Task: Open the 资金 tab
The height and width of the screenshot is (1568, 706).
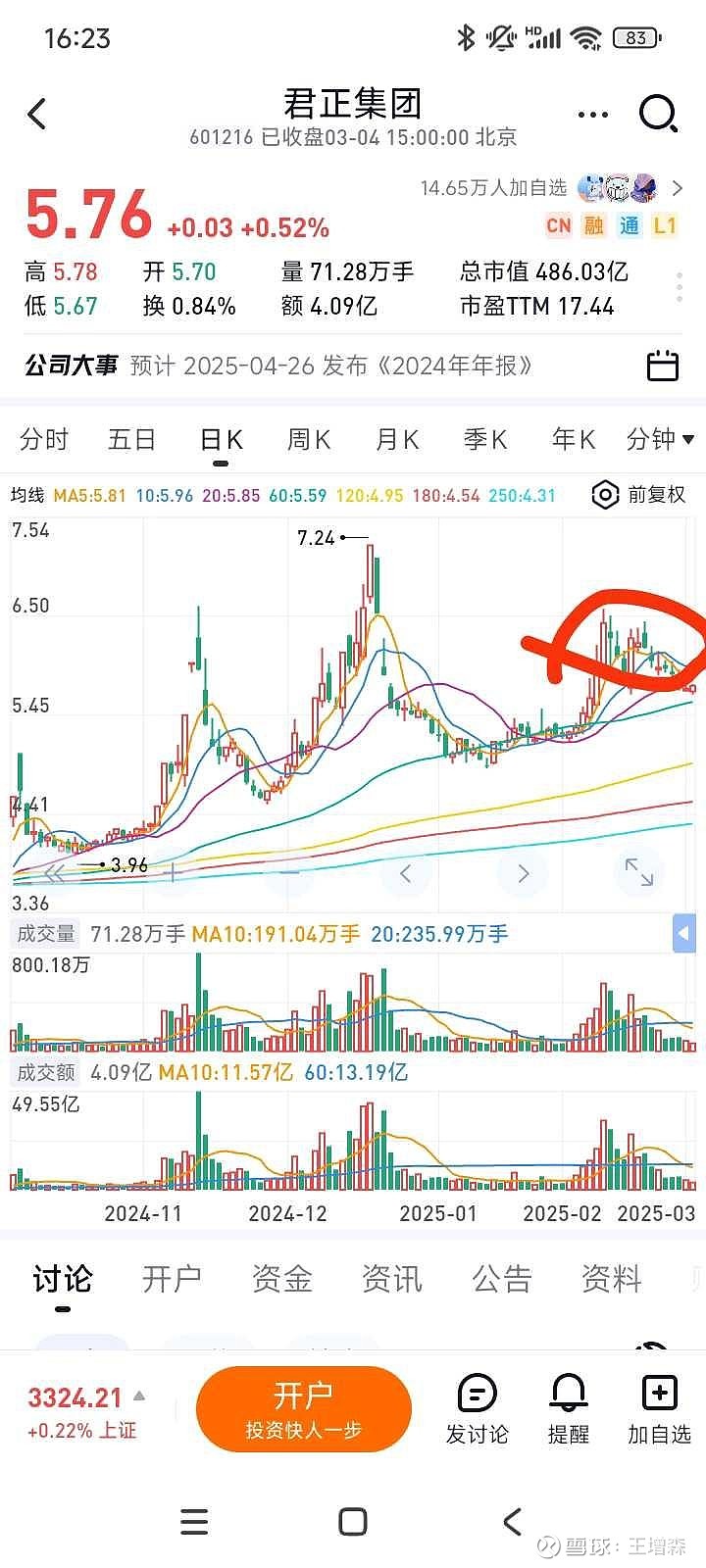Action: (x=281, y=1279)
